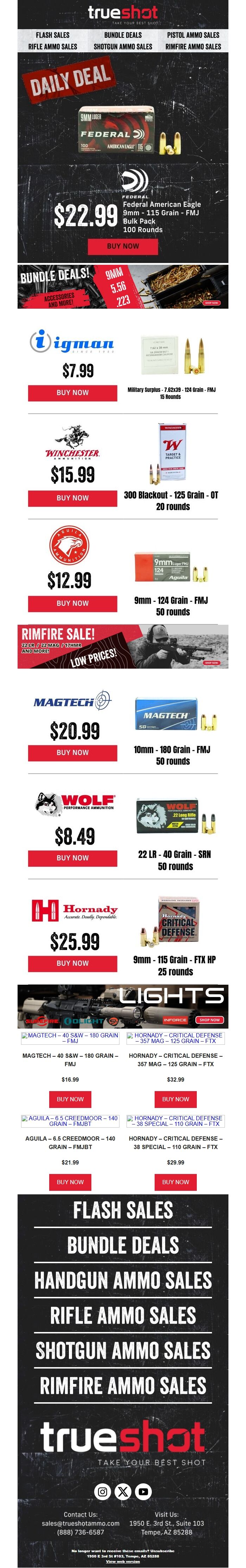Buy Hornady 38 Special 110 grain FTX

point(175,1181)
